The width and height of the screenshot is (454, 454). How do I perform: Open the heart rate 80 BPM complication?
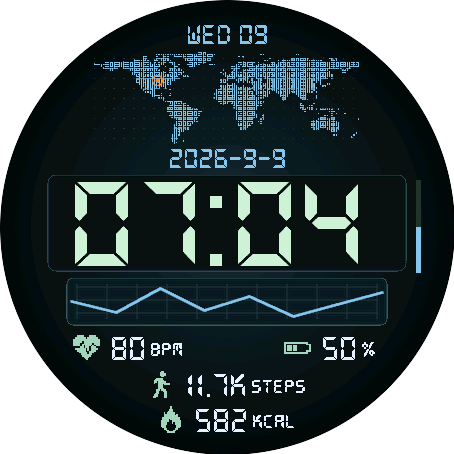click(x=128, y=348)
